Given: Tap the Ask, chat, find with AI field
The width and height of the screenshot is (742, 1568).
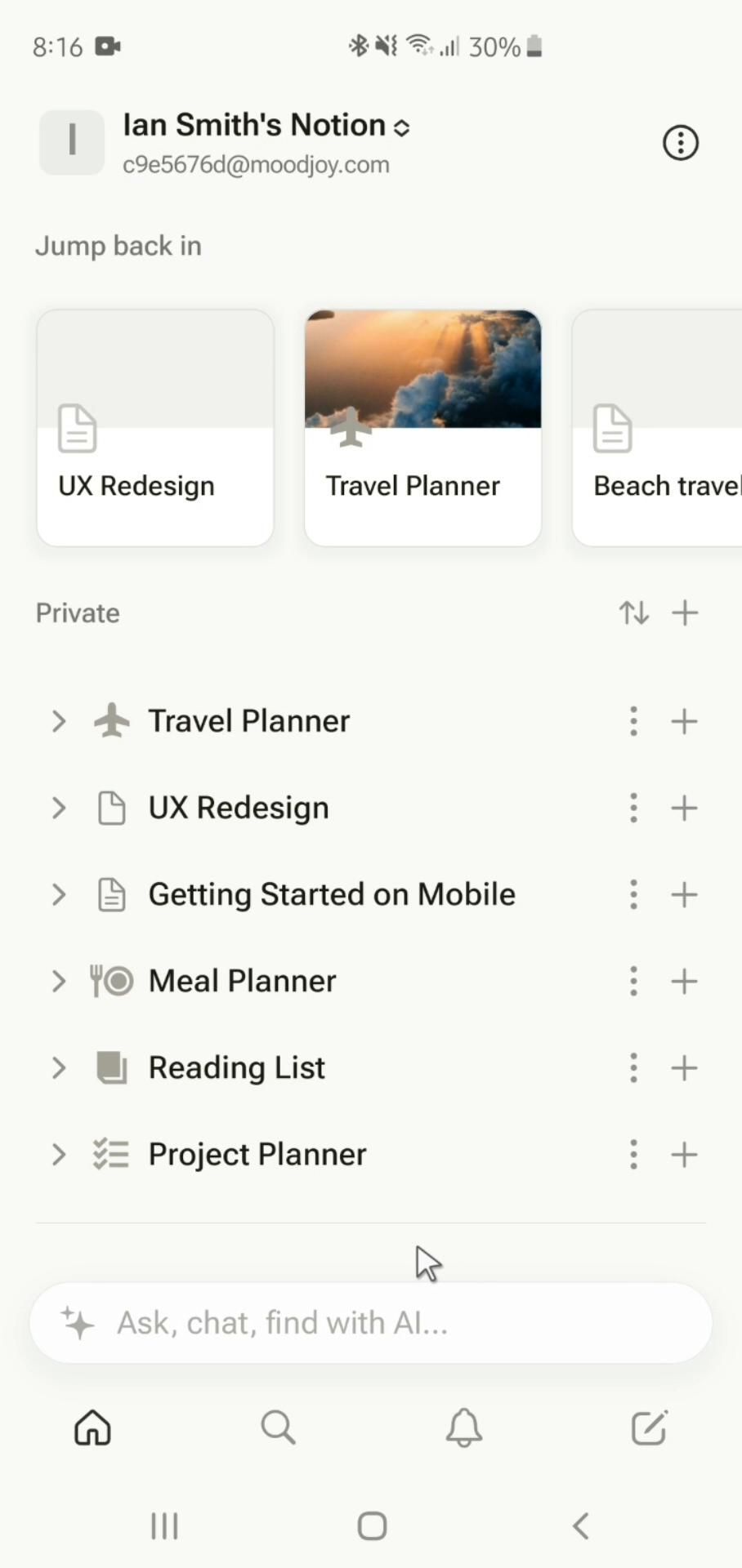Looking at the screenshot, I should click(371, 1322).
